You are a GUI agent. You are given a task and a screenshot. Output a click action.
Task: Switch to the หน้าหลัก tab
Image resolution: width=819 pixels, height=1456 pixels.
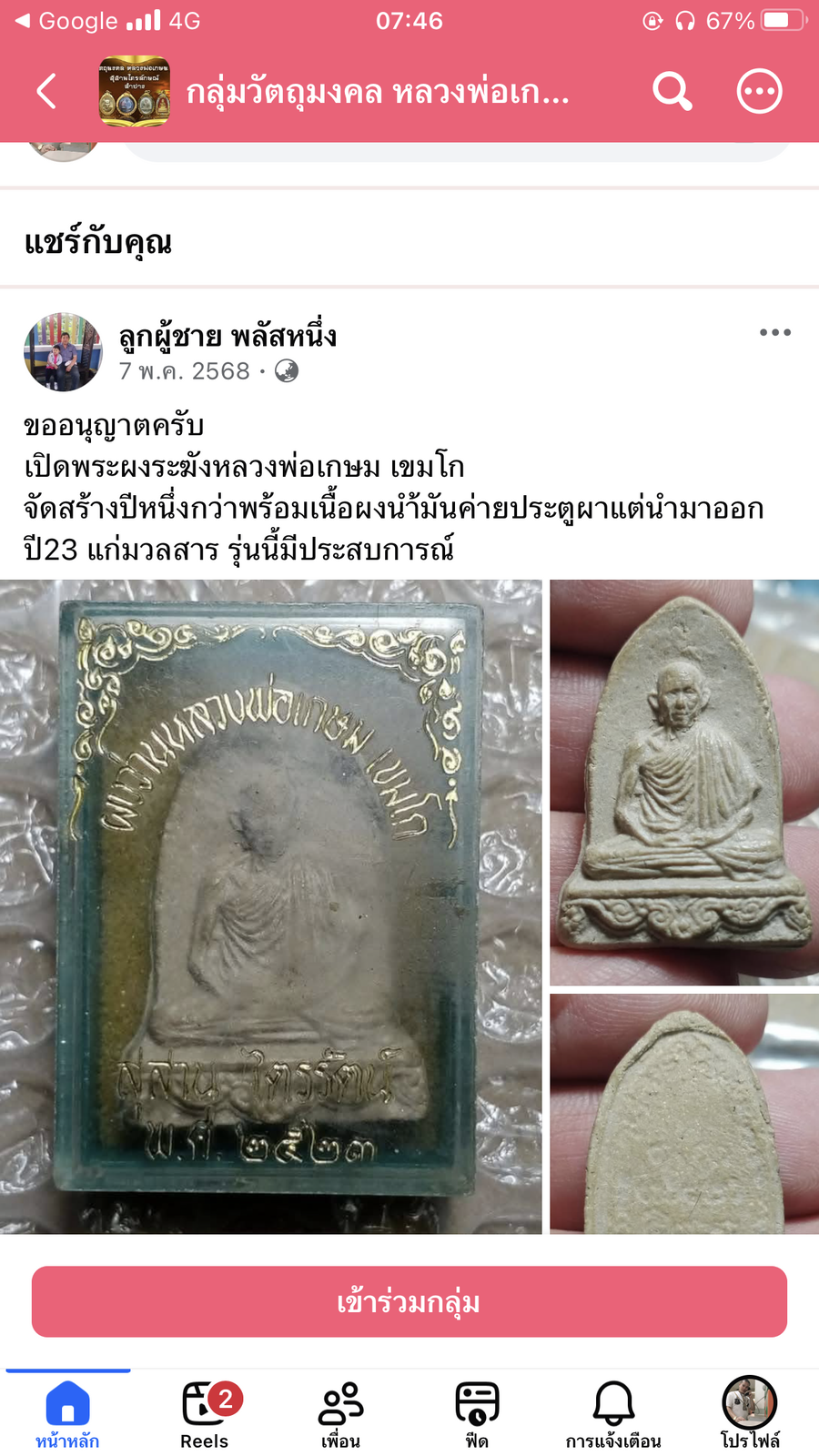point(67,1414)
